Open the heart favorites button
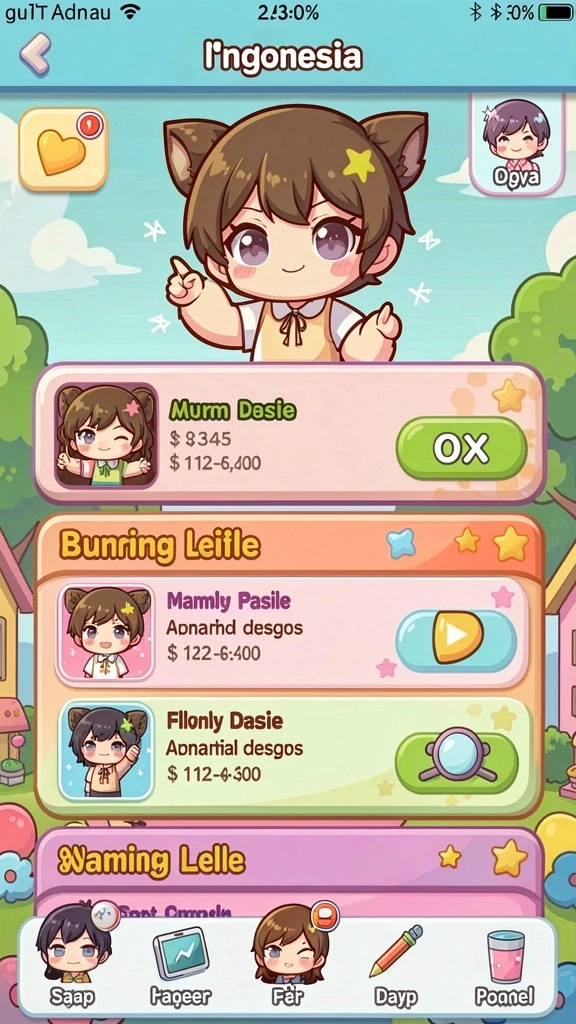Screen dimensions: 576x1024 [63, 150]
